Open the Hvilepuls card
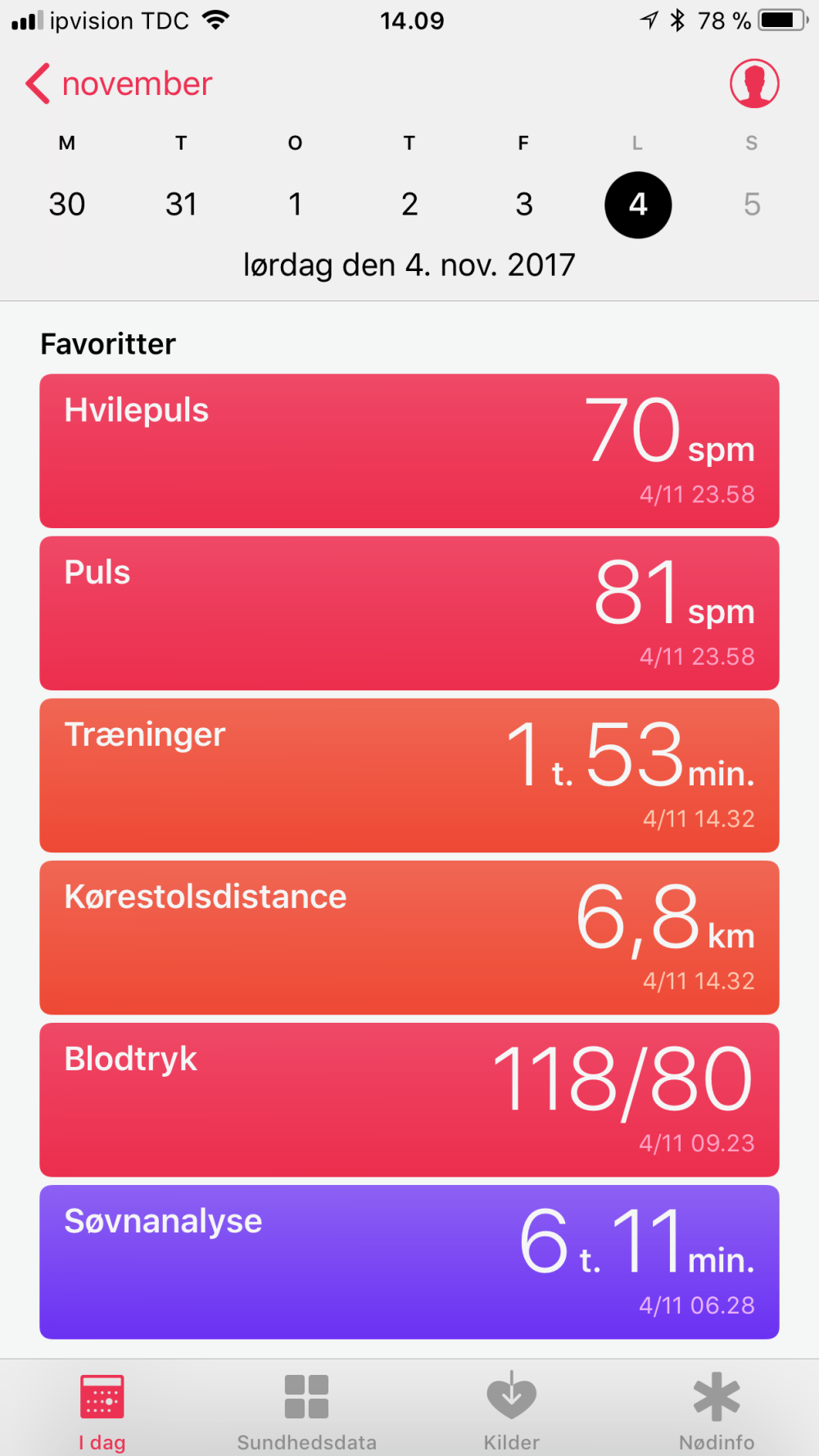Viewport: 819px width, 1456px height. tap(409, 451)
